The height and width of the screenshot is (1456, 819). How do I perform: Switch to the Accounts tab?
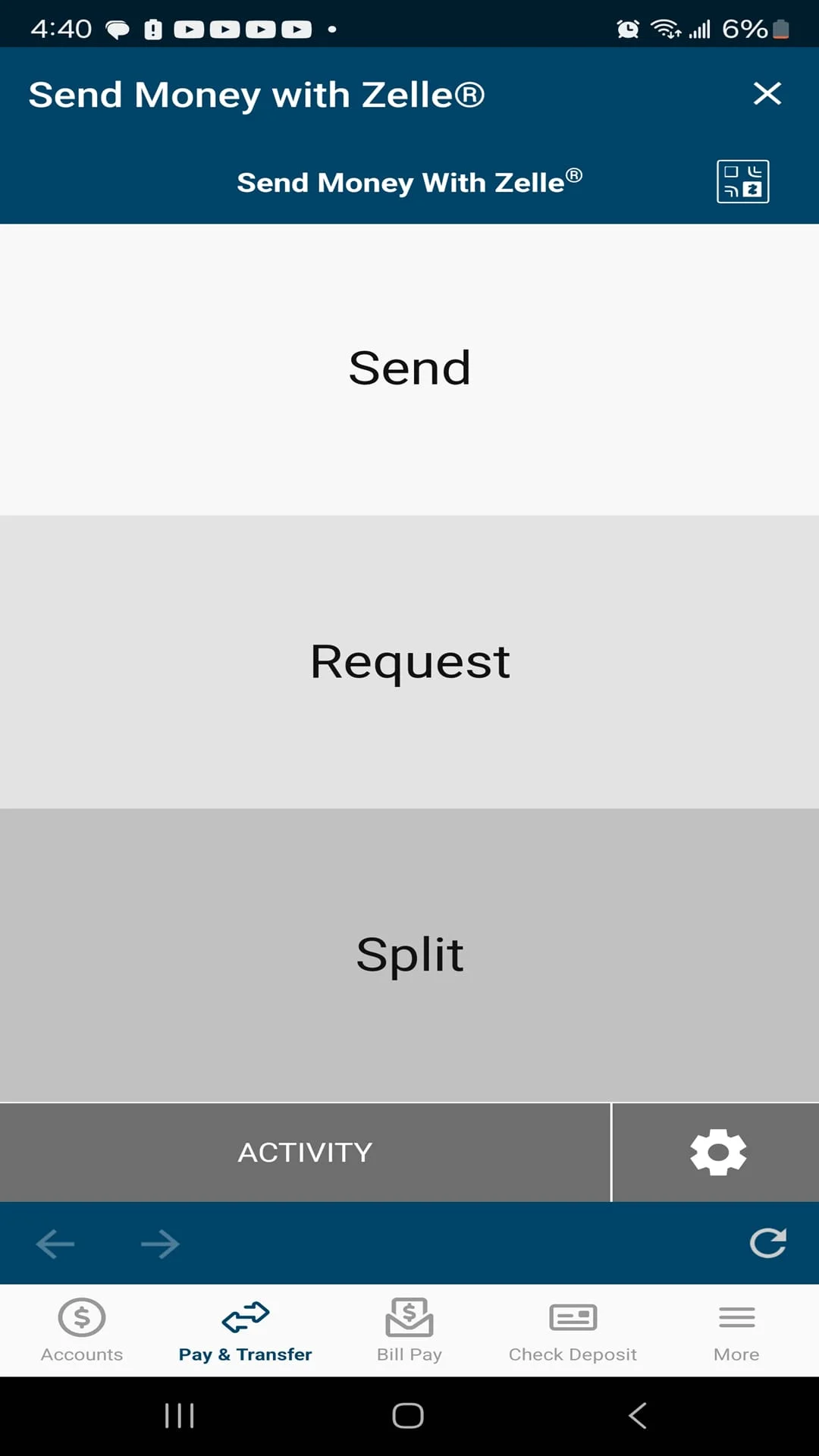81,1331
